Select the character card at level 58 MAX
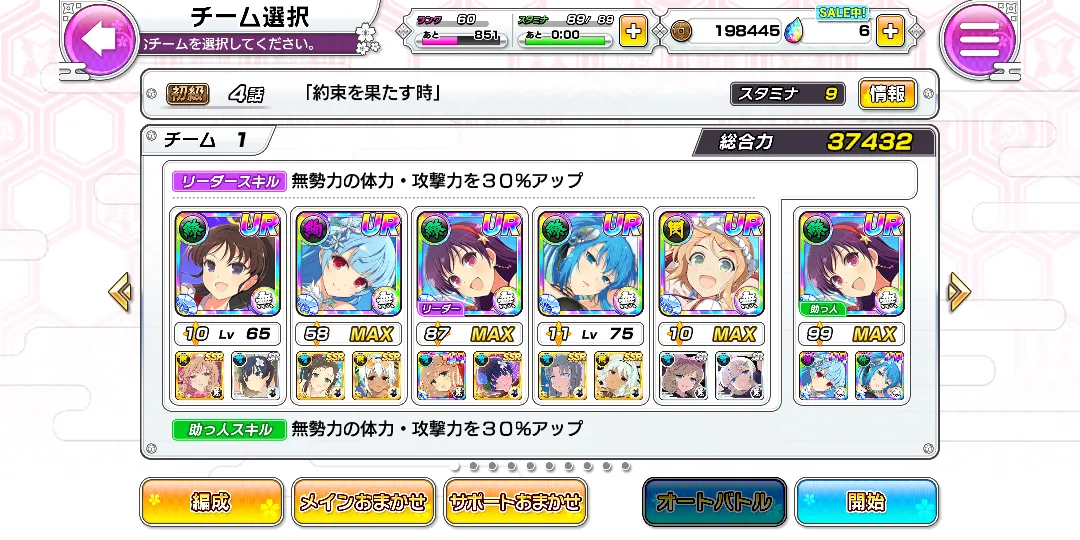 349,265
